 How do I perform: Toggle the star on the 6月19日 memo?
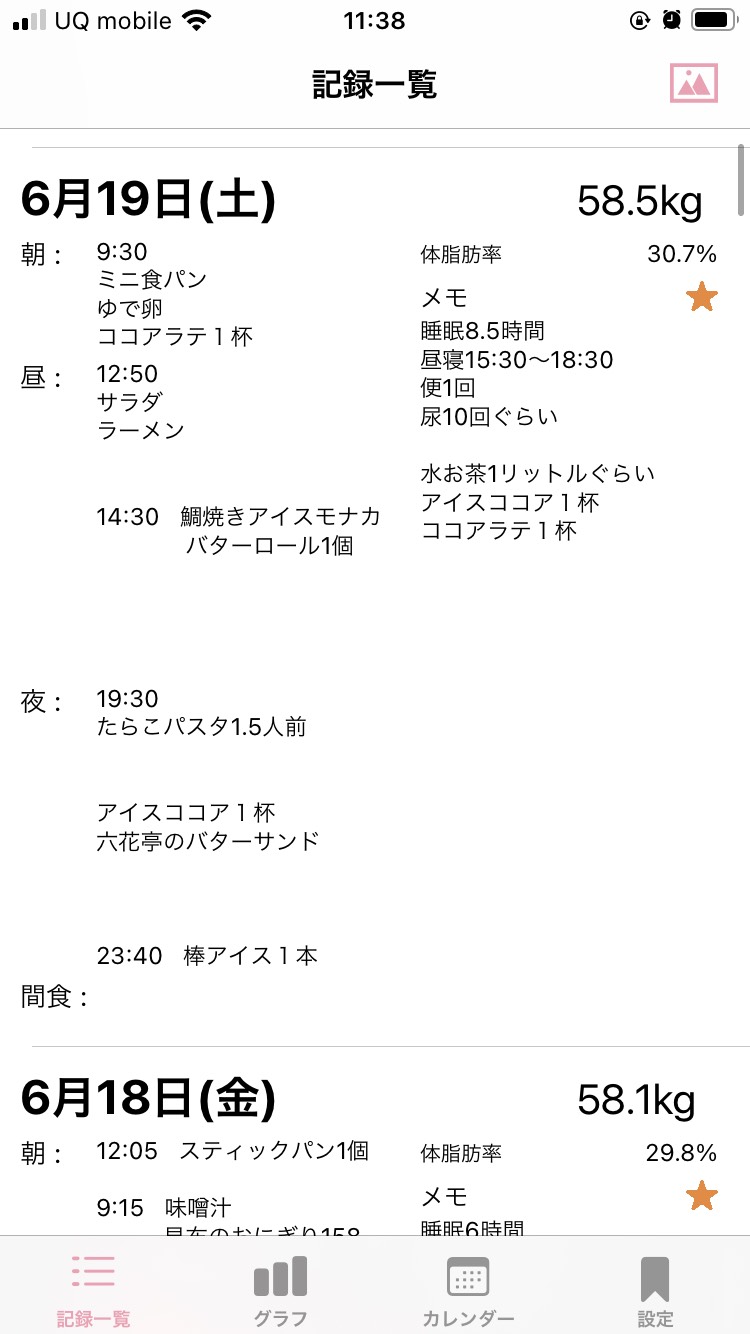[702, 297]
